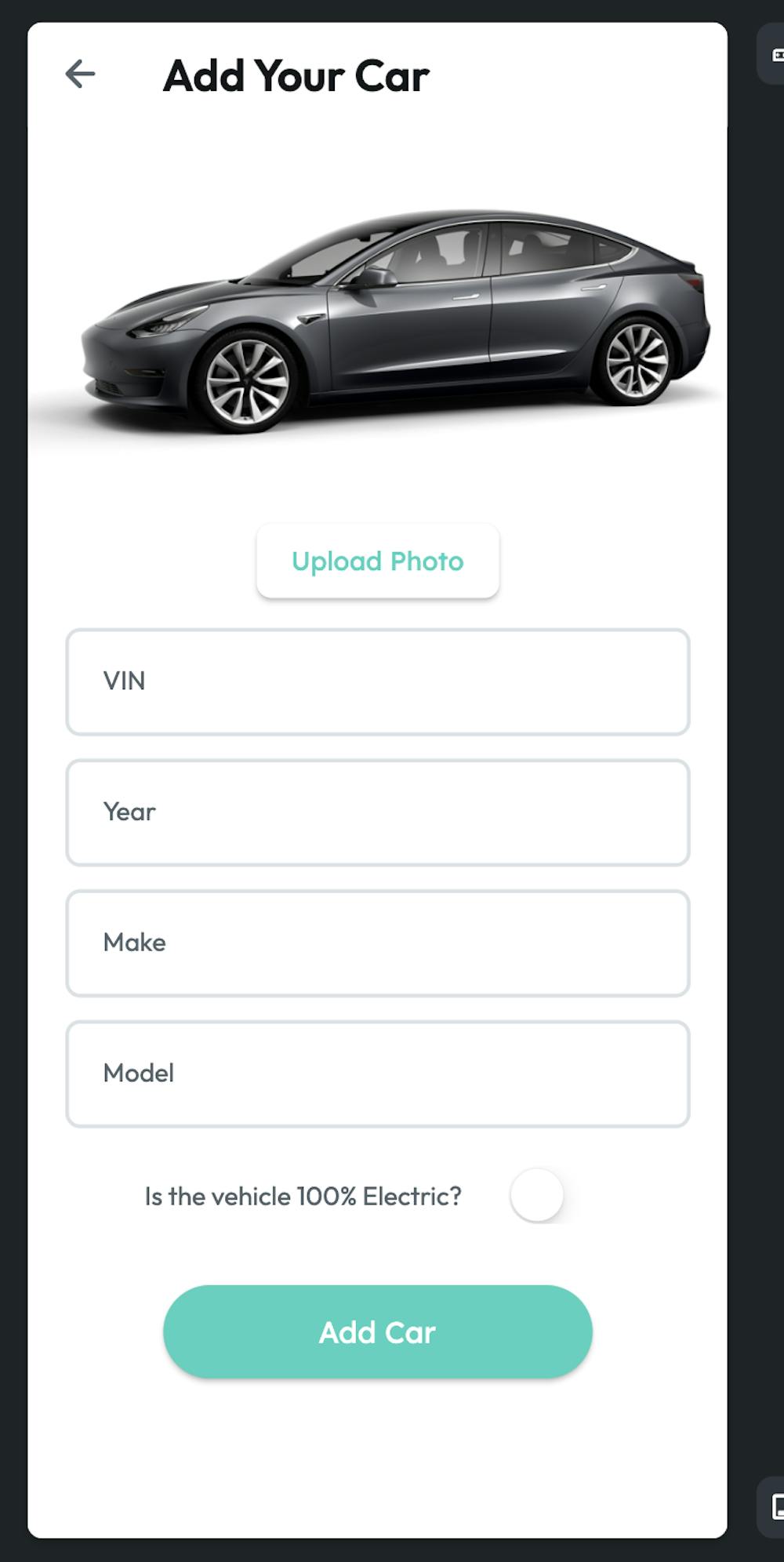Switch on the Is the vehicle Electric option
This screenshot has width=784, height=1562.
tap(535, 1195)
